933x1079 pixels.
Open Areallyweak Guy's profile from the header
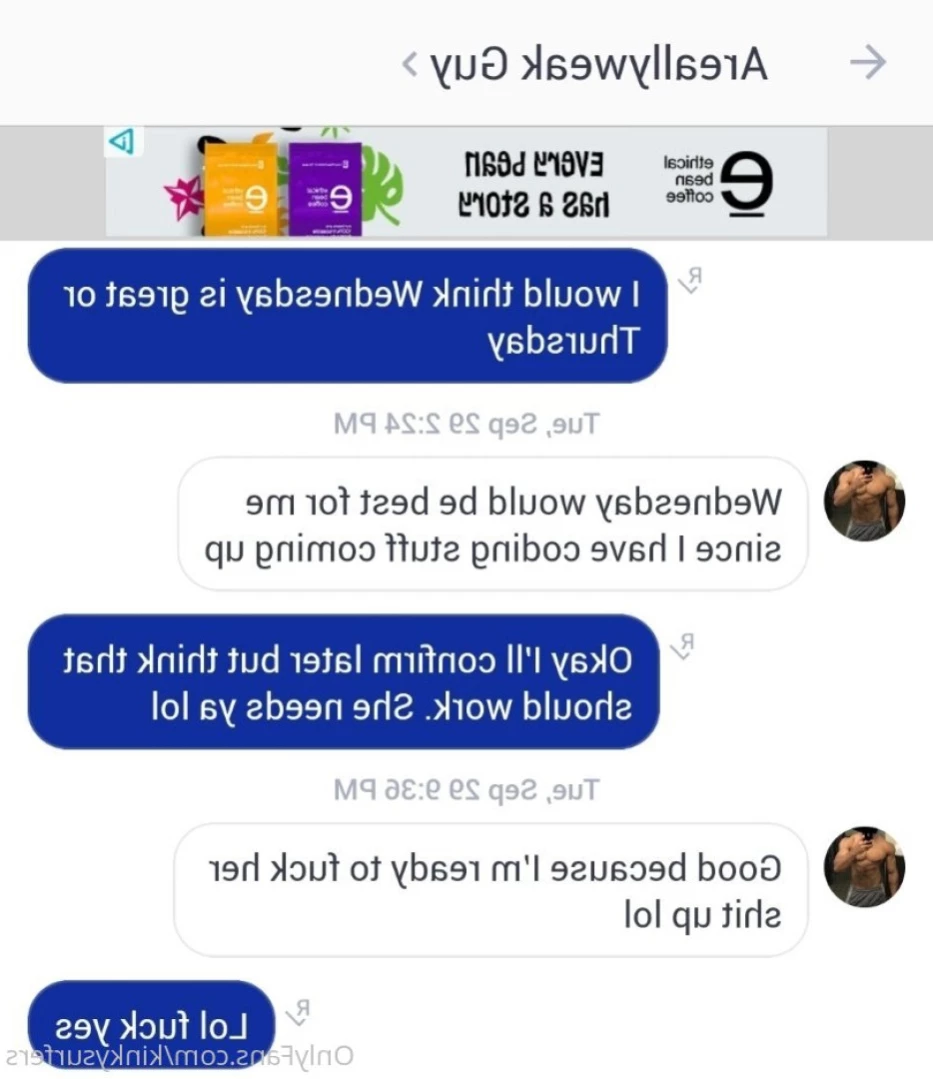pos(584,64)
